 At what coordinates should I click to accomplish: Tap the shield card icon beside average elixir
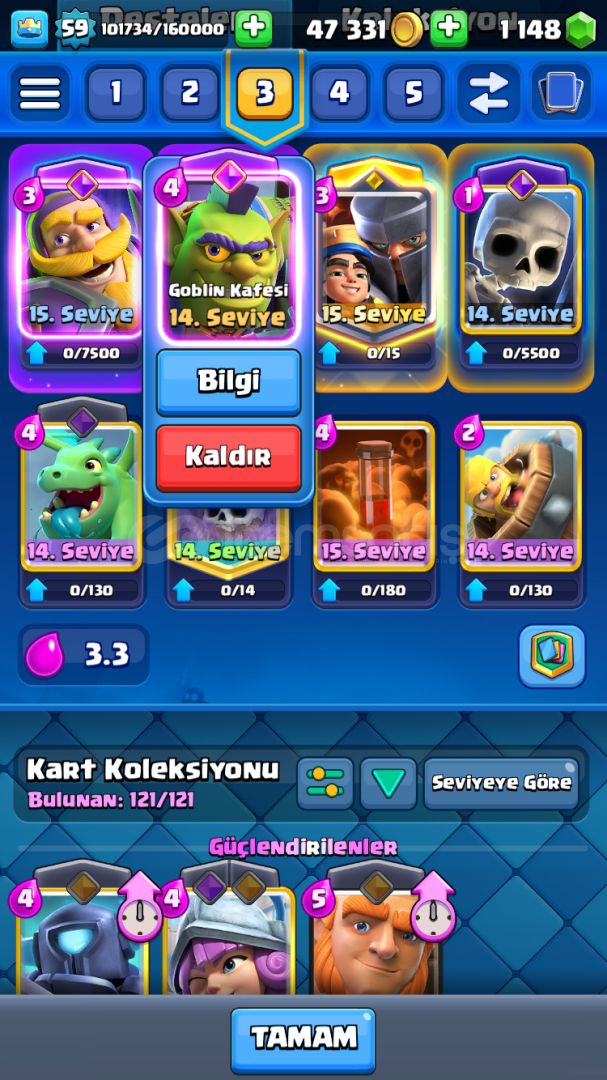tap(551, 655)
